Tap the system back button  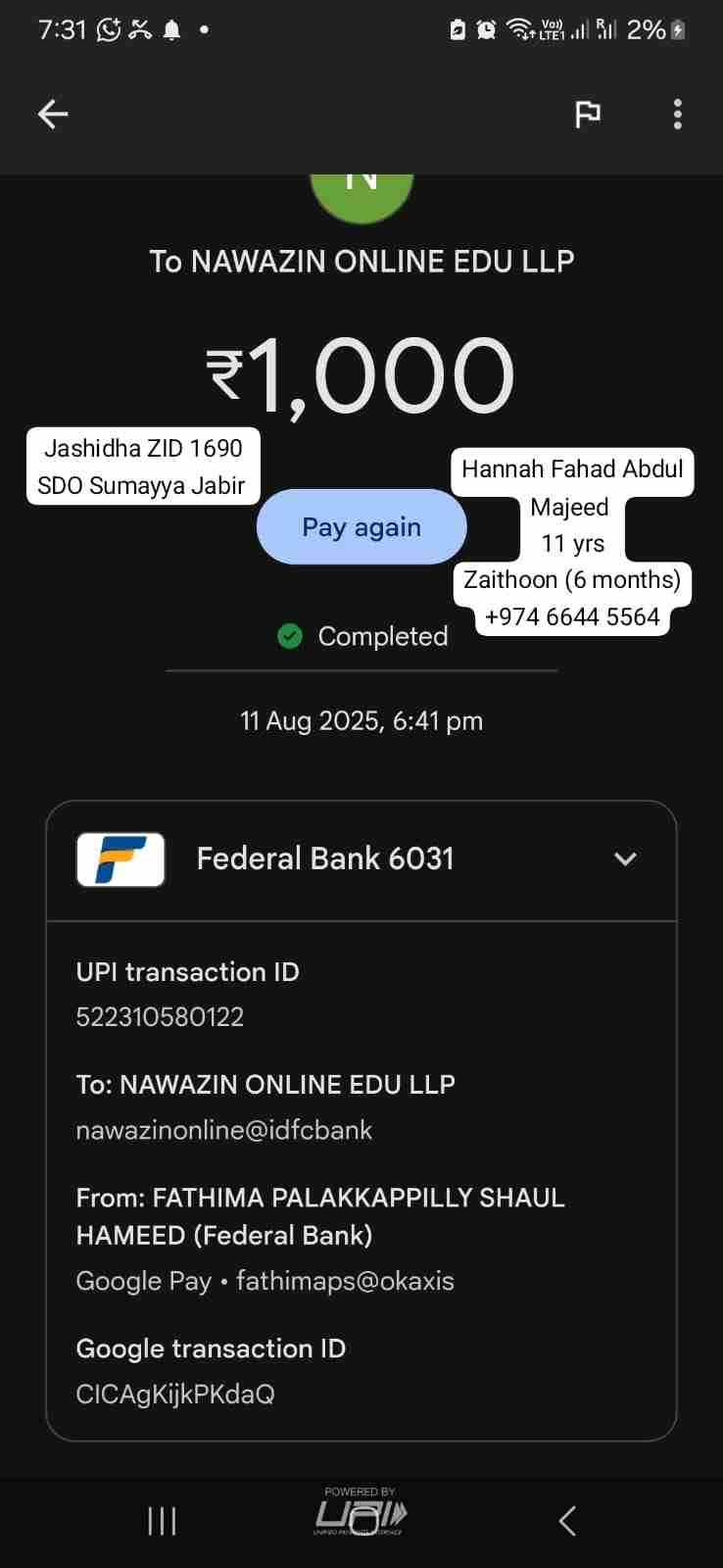(566, 1521)
